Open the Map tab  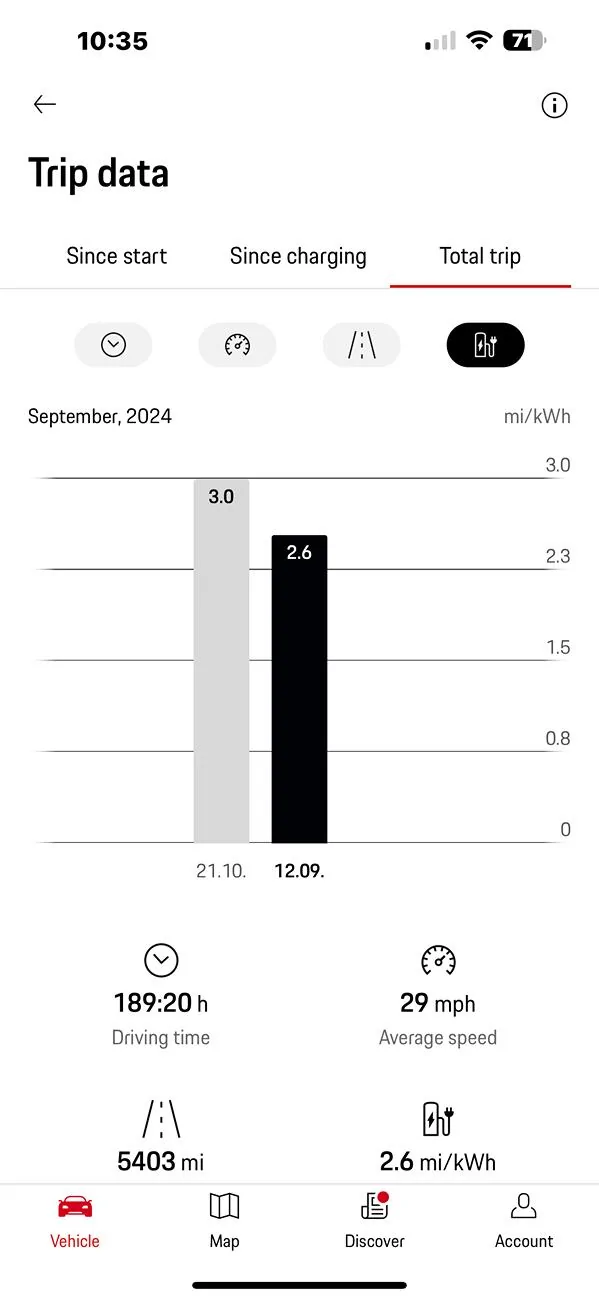coord(224,1221)
